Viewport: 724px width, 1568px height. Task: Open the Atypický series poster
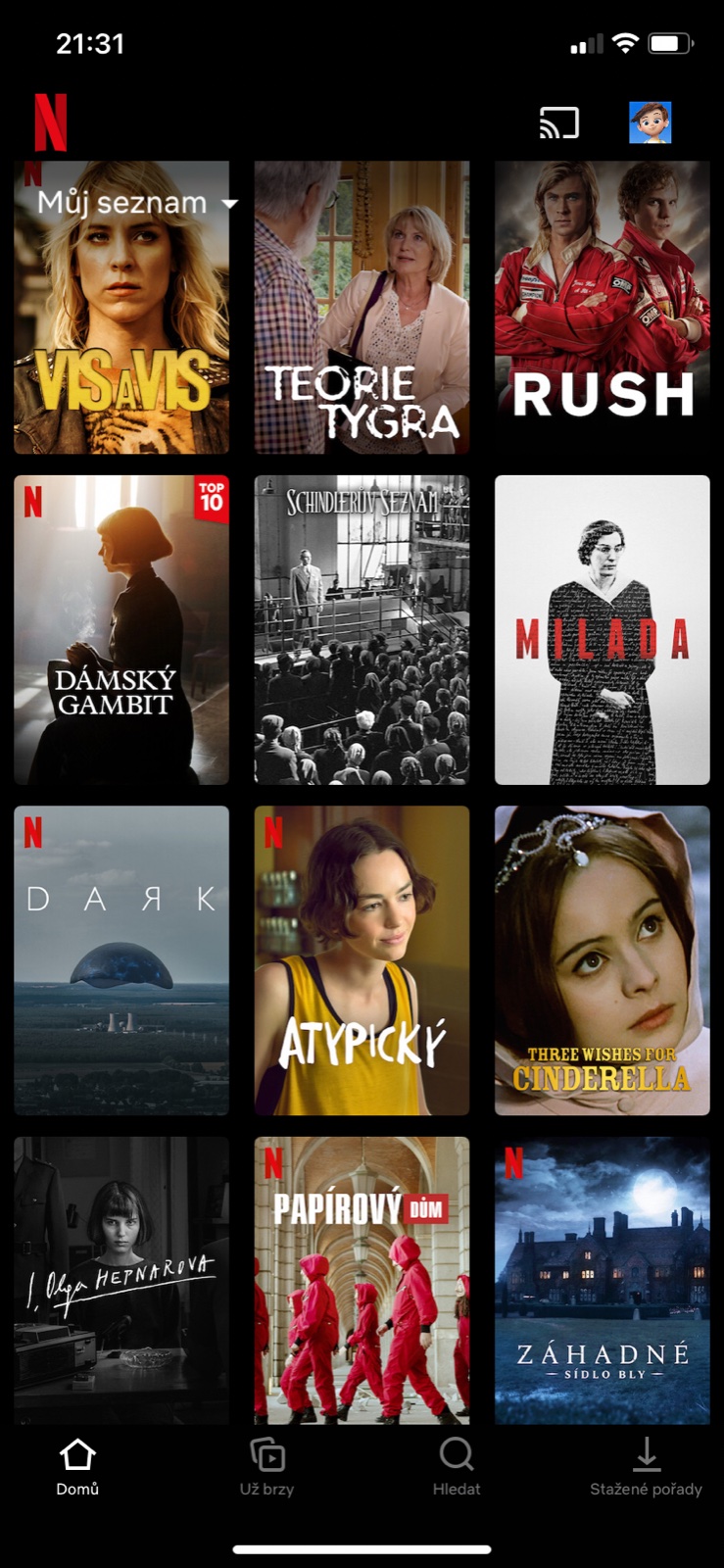[362, 960]
